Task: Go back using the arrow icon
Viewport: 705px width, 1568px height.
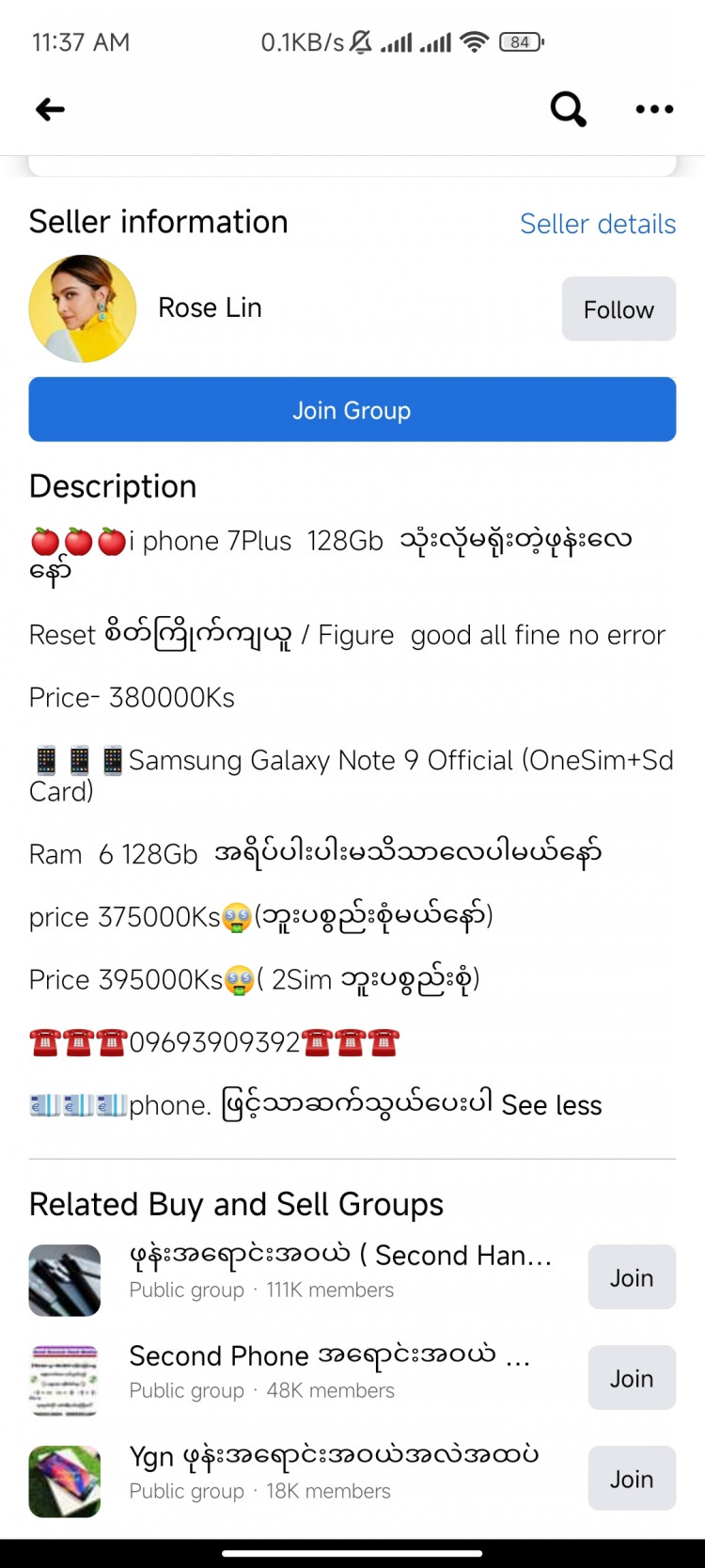Action: 51,109
